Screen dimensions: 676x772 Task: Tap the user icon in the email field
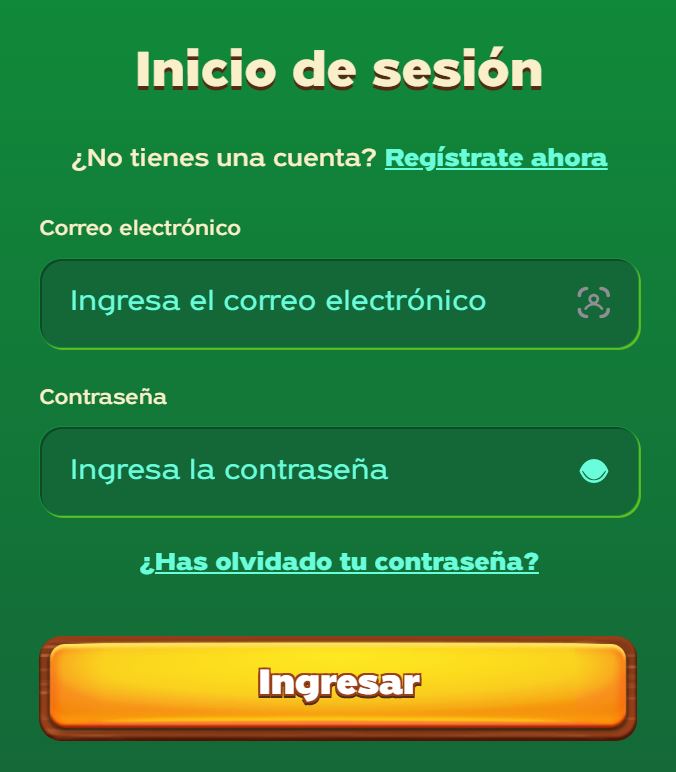pos(594,302)
